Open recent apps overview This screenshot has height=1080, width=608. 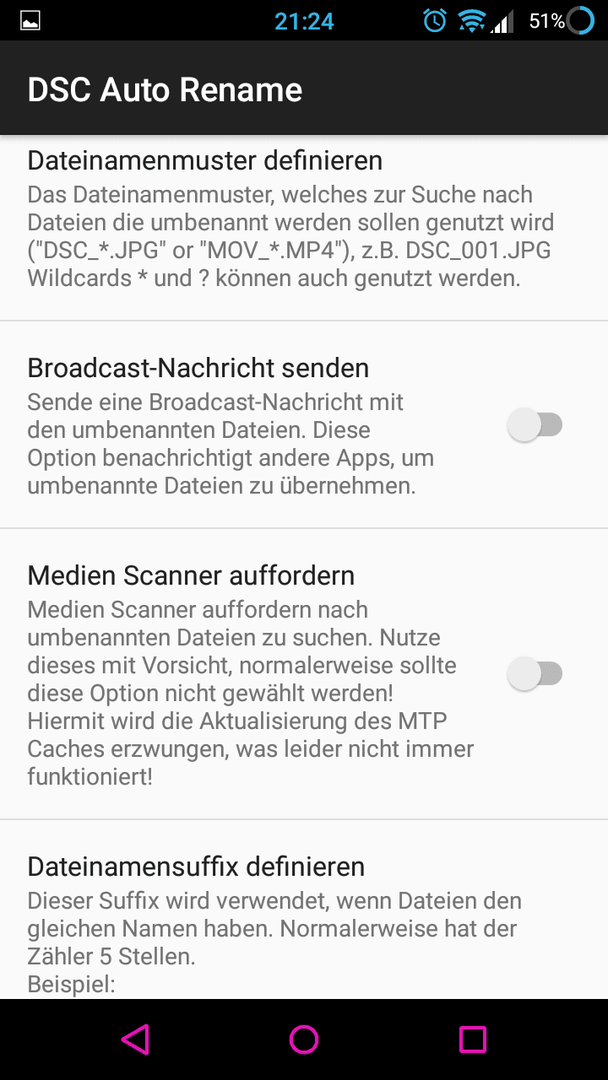pos(472,1039)
